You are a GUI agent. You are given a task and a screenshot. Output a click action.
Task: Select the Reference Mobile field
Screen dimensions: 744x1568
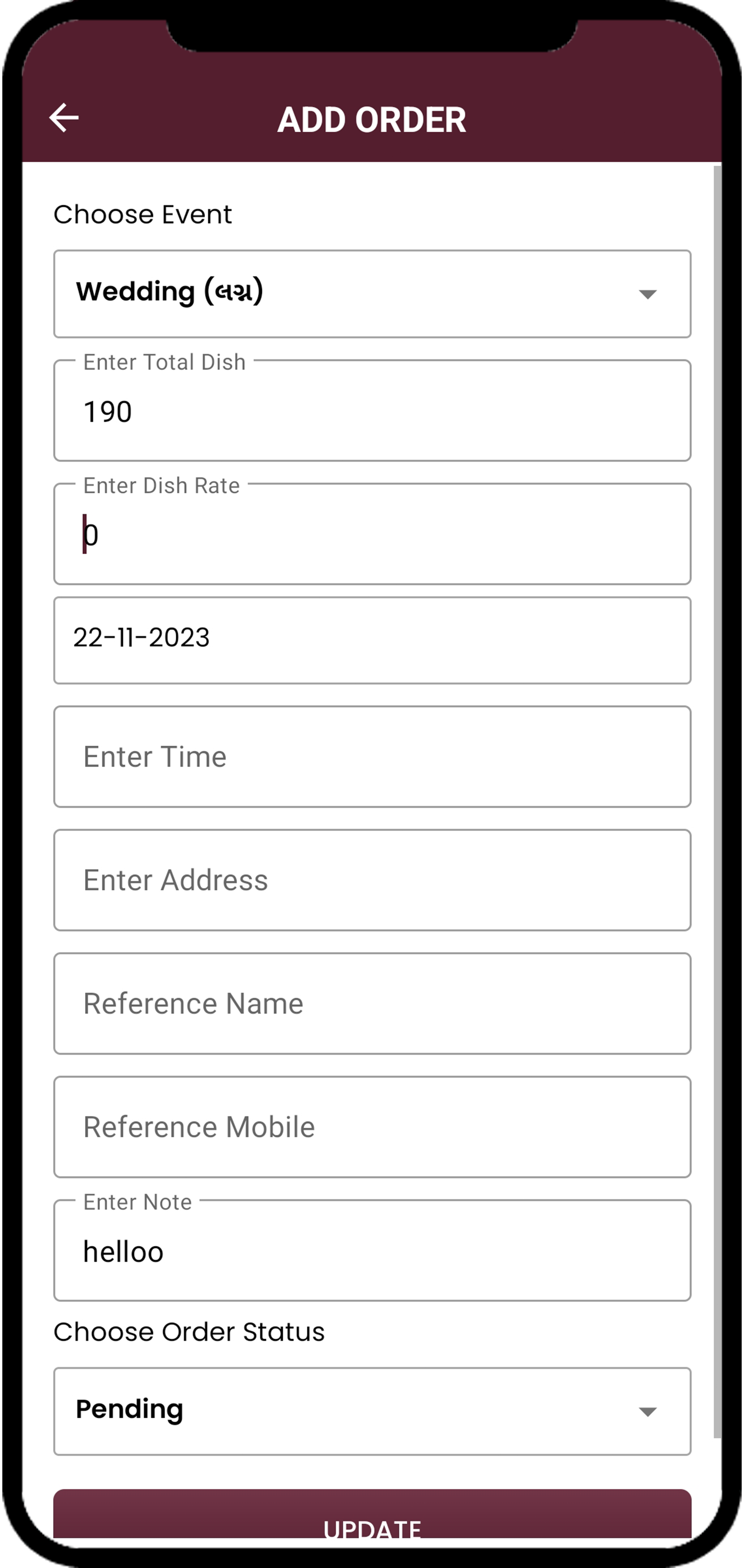372,1127
